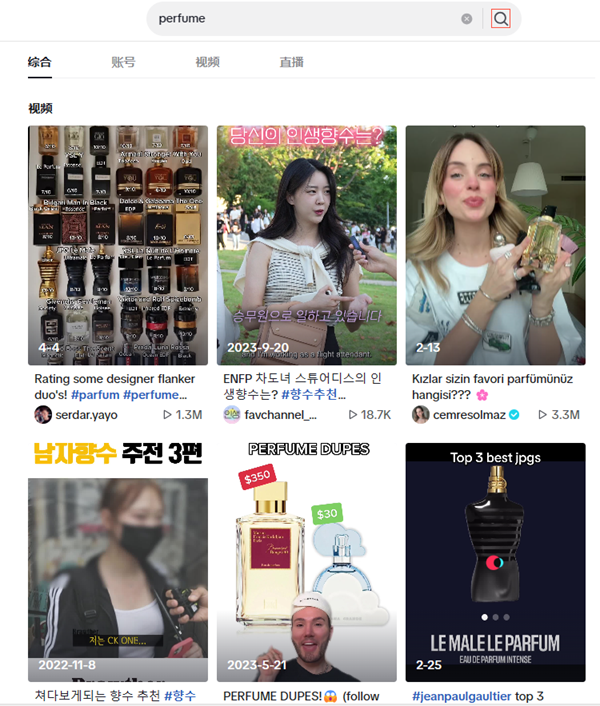Open the designer flanker duo's rating video

(118, 245)
